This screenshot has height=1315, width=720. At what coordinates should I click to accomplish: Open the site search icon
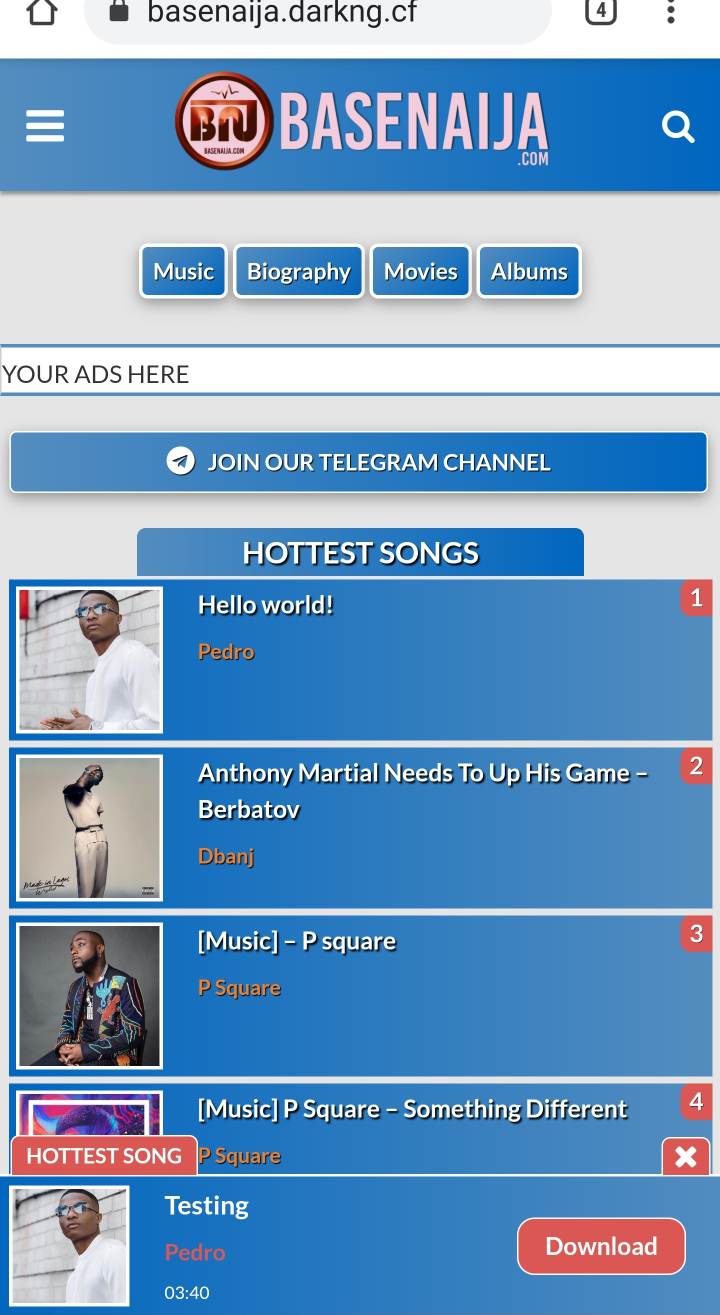click(678, 127)
